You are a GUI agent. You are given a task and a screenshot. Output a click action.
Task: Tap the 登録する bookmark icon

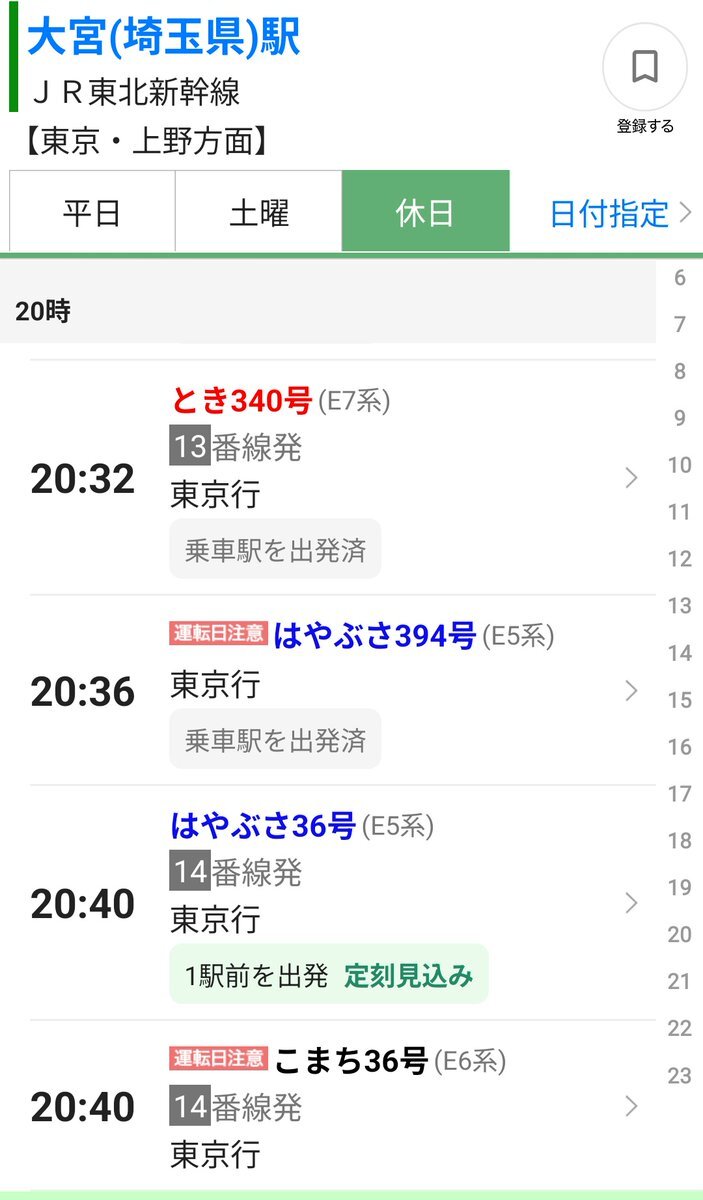click(x=645, y=68)
